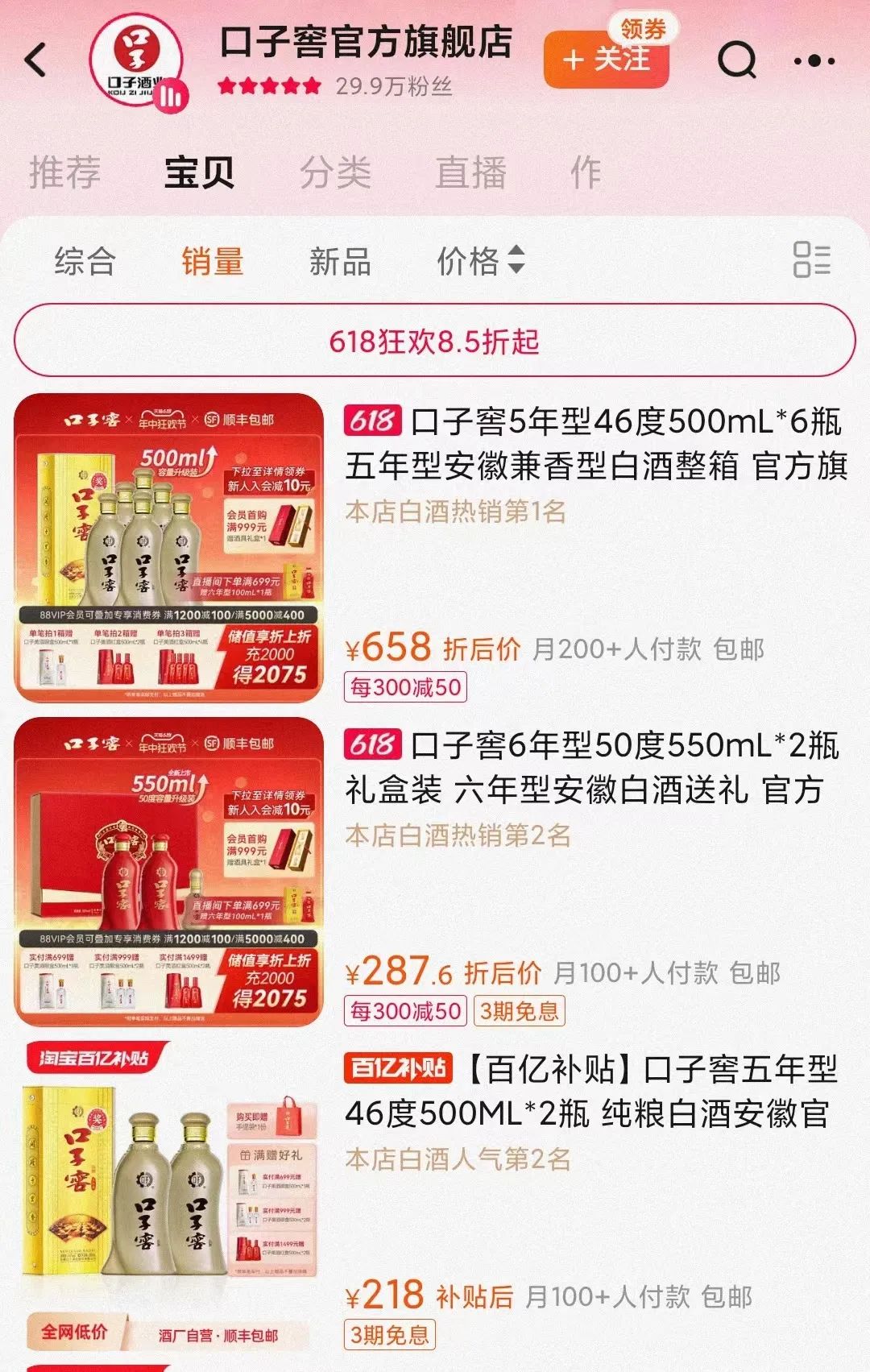The height and width of the screenshot is (1372, 870).
Task: Open the 口子窖5年型46度500mL*6瓶 product
Action: click(x=594, y=443)
